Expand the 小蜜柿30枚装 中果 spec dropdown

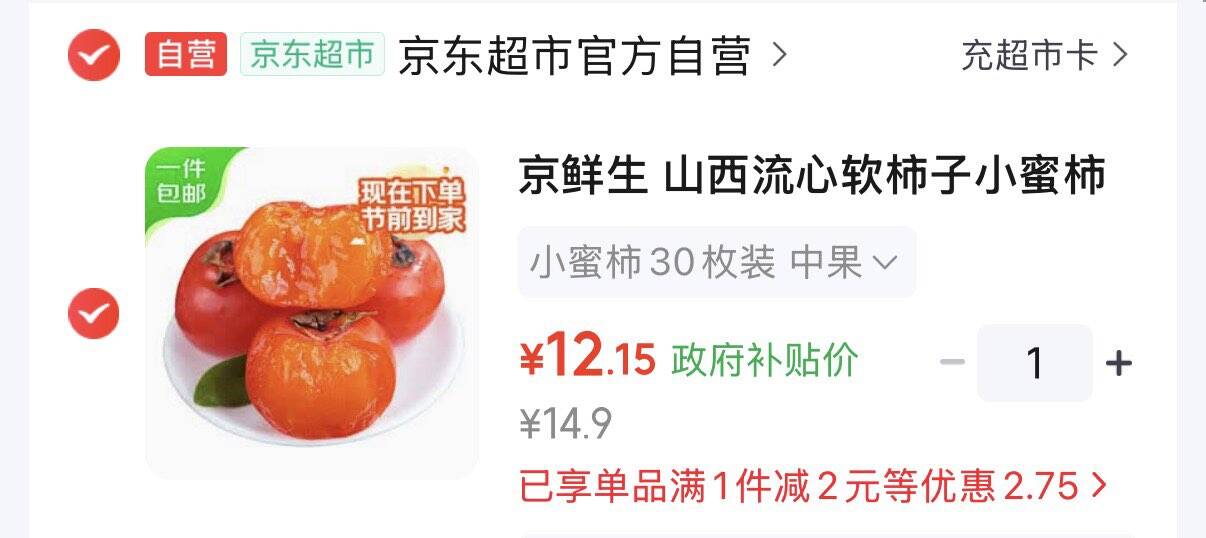[x=716, y=262]
